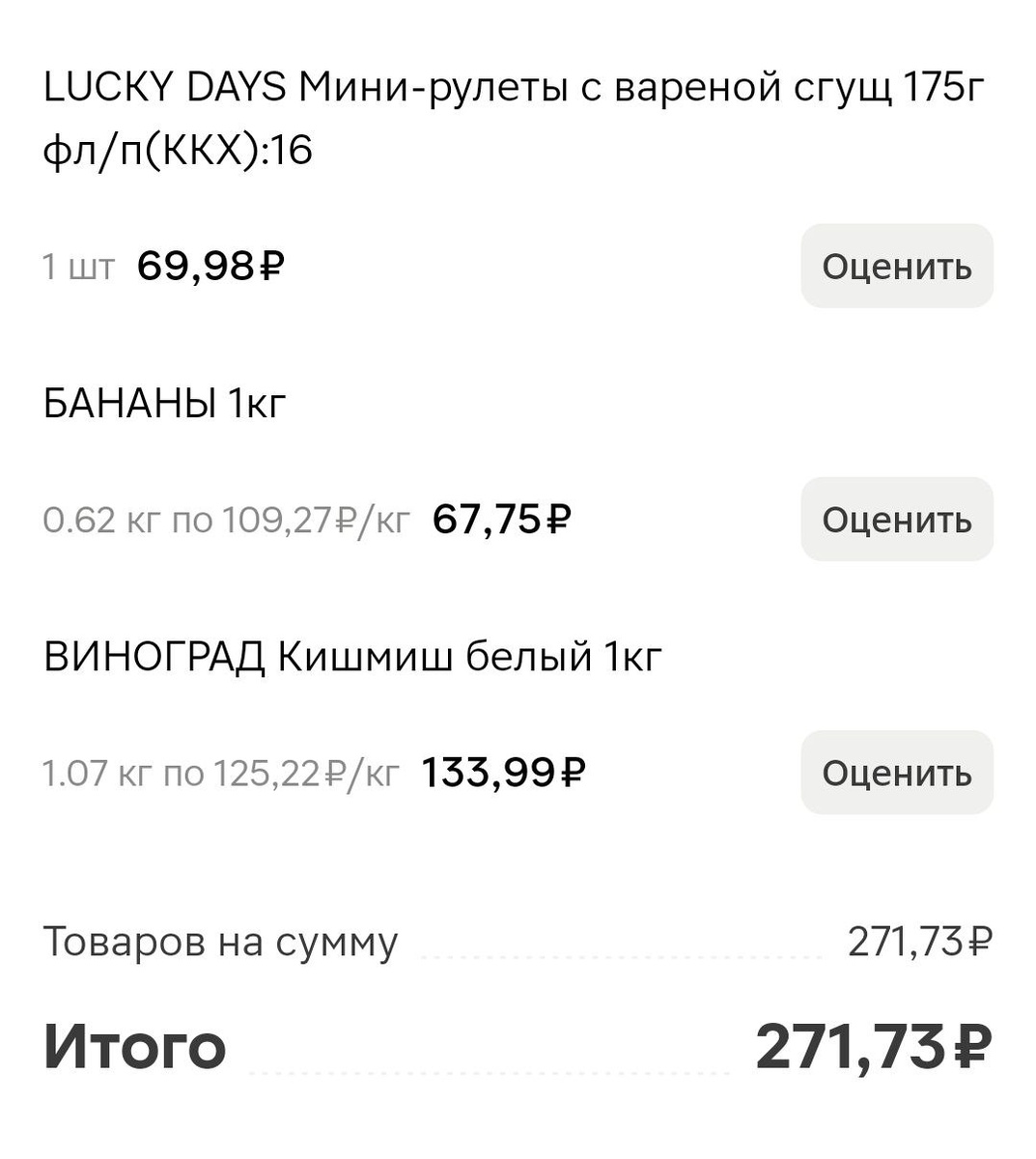This screenshot has height=1159, width=1036.
Task: Click Оценить next to ВИНОГРАД Кишмиш белый
Action: click(x=895, y=773)
